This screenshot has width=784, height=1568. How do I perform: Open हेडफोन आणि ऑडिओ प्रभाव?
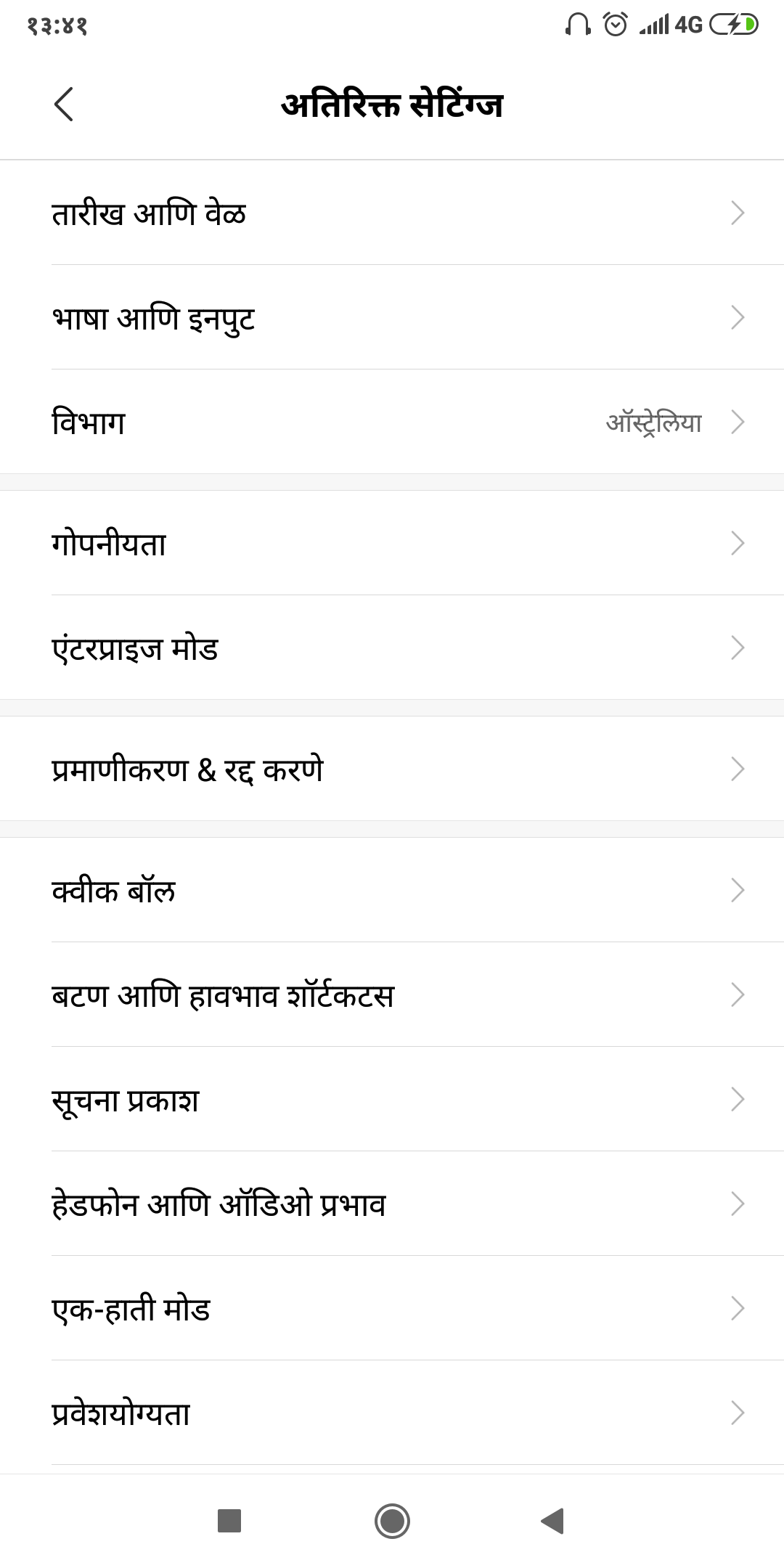[x=392, y=1204]
